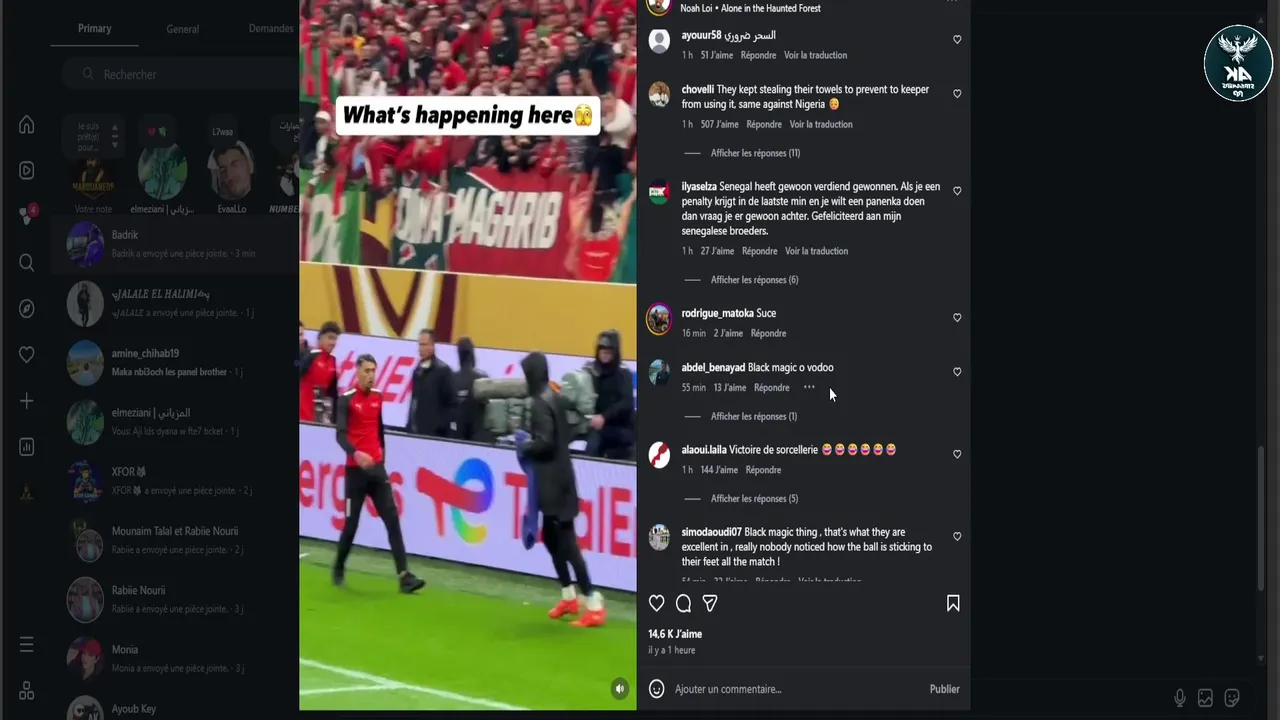Like rodrigue_matoka's comment
The height and width of the screenshot is (720, 1280).
coord(957,318)
